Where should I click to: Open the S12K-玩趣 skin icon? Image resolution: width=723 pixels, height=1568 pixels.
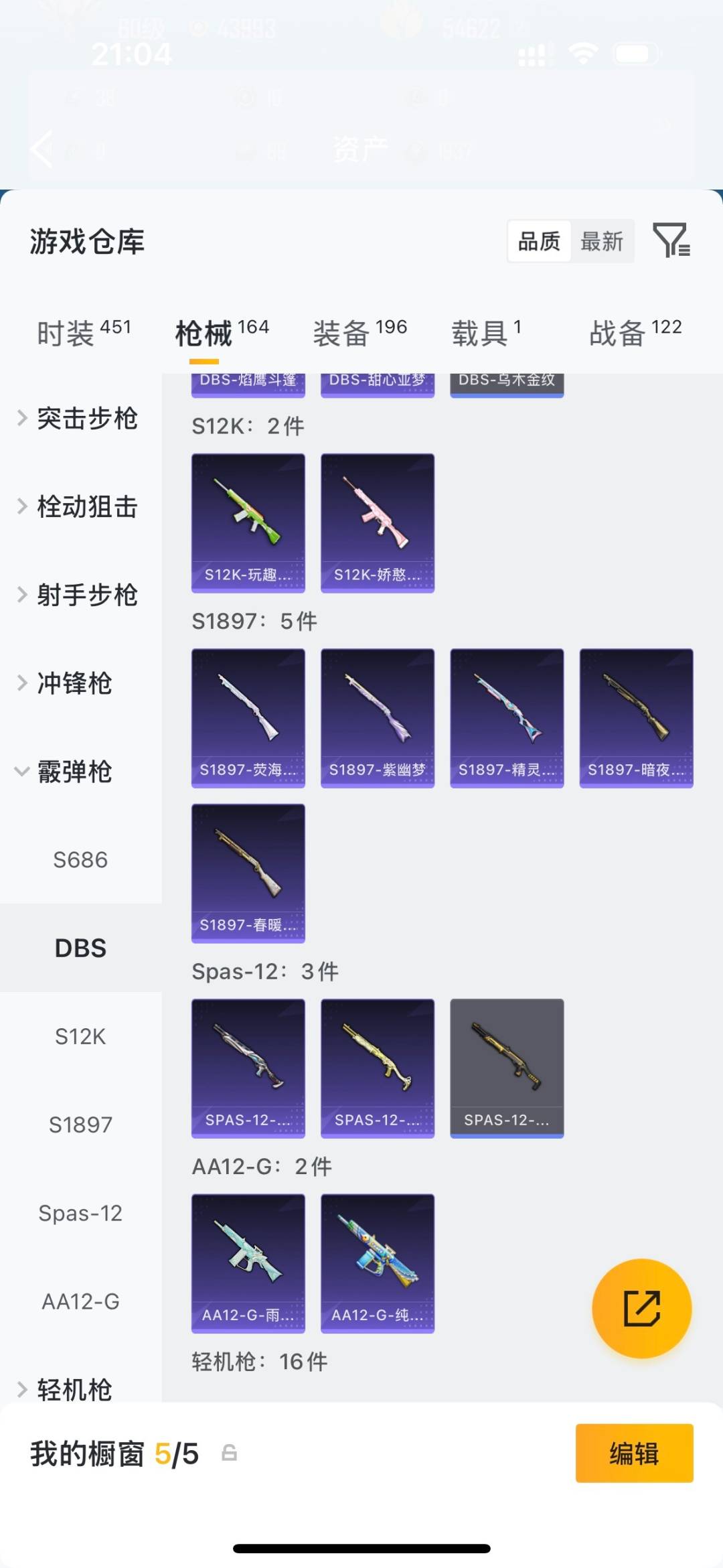point(247,521)
